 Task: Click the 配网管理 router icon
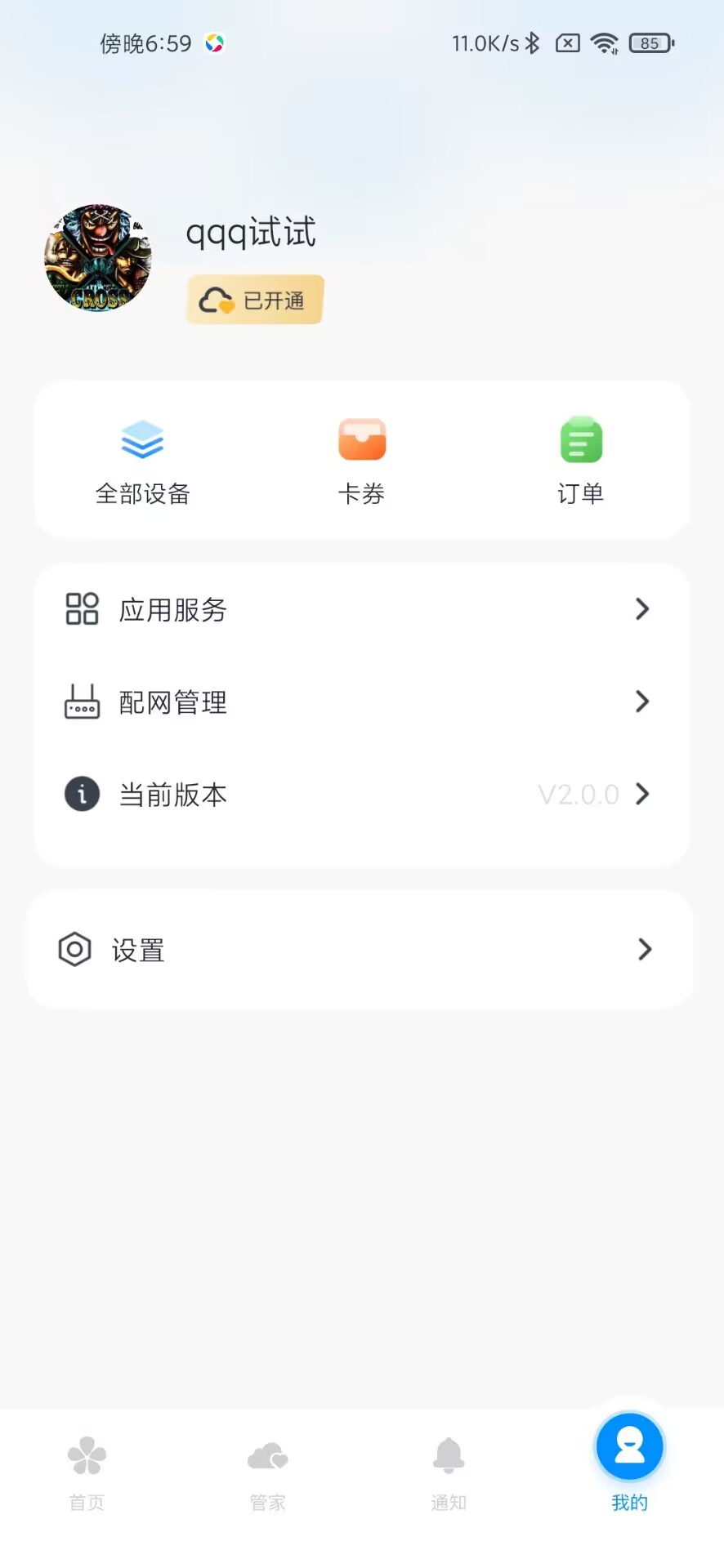point(81,702)
